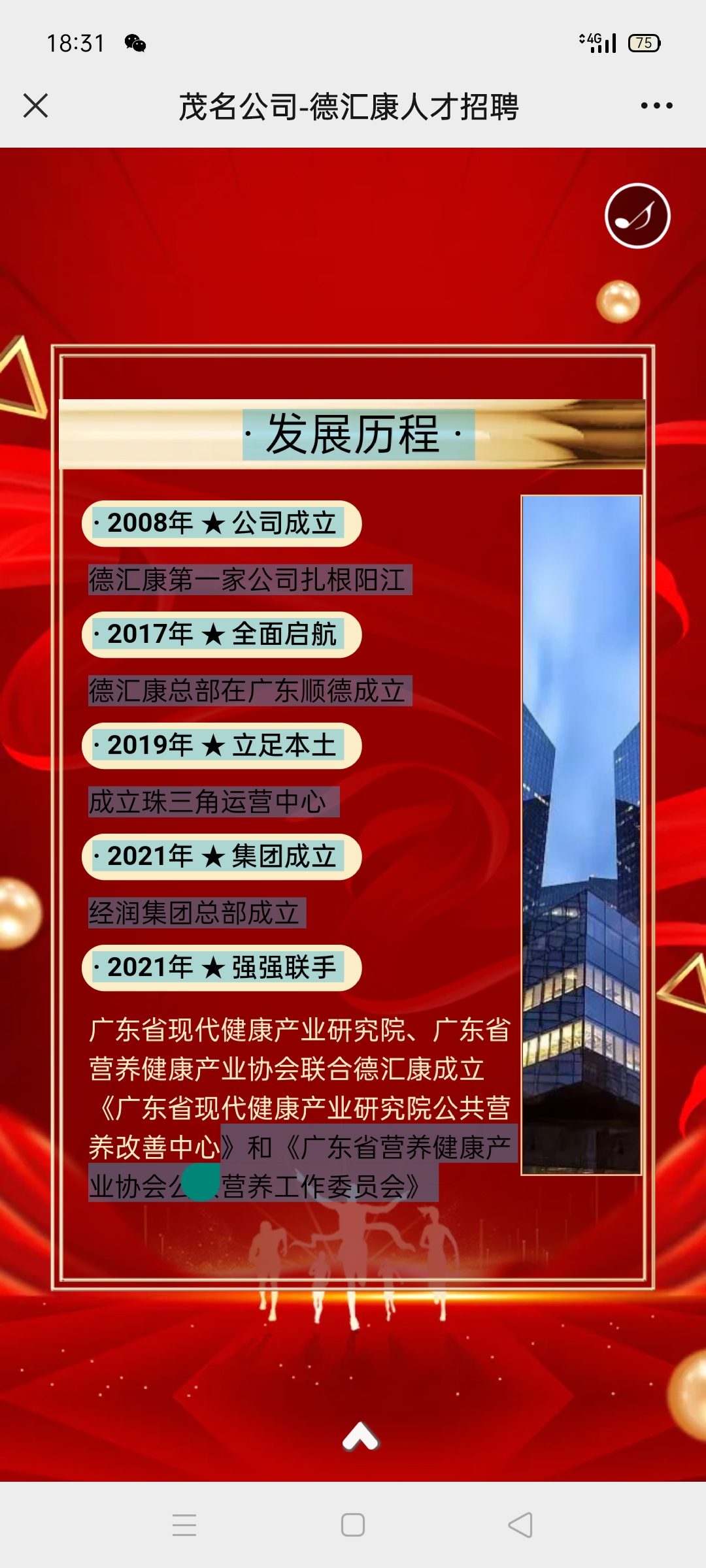Tap the up arrow for the next page

click(360, 1437)
